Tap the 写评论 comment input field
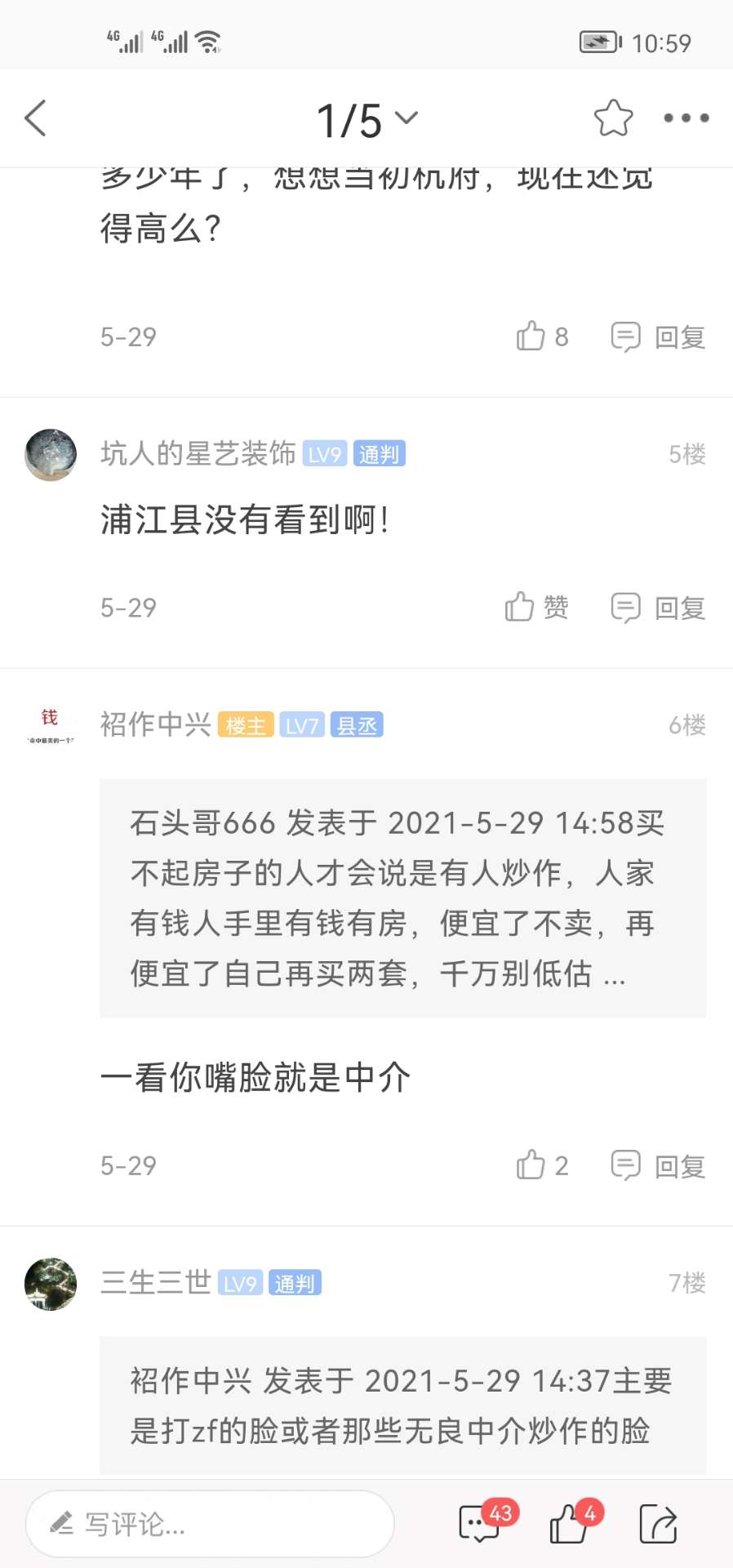The image size is (733, 1568). point(210,1524)
